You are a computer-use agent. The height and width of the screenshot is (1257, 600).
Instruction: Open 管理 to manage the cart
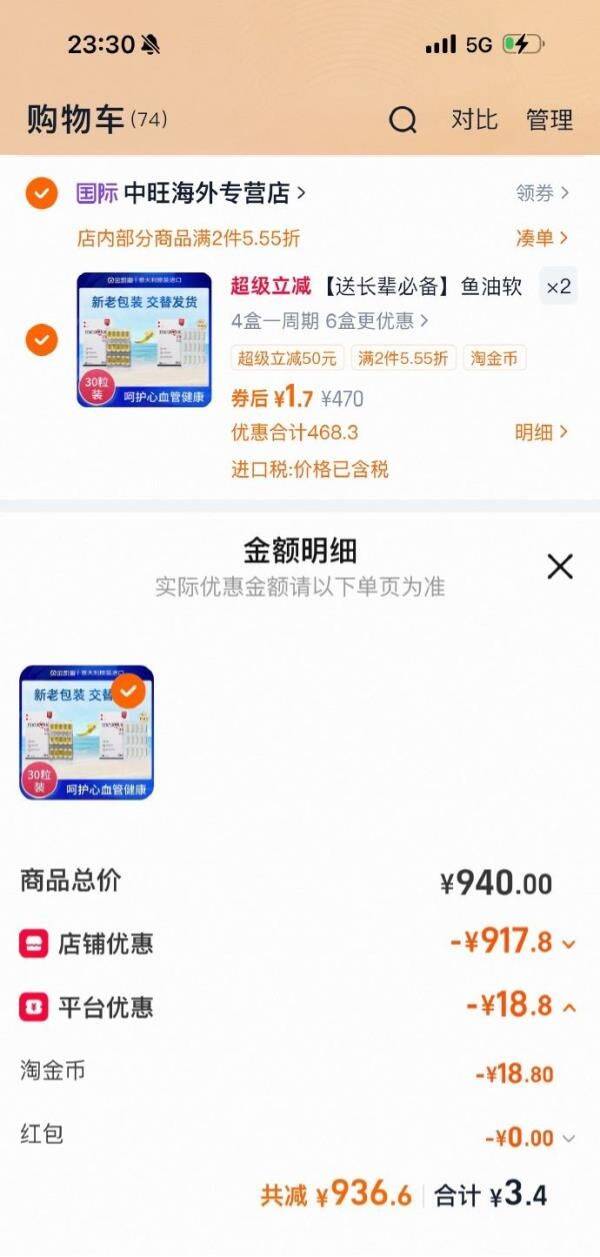(x=550, y=120)
